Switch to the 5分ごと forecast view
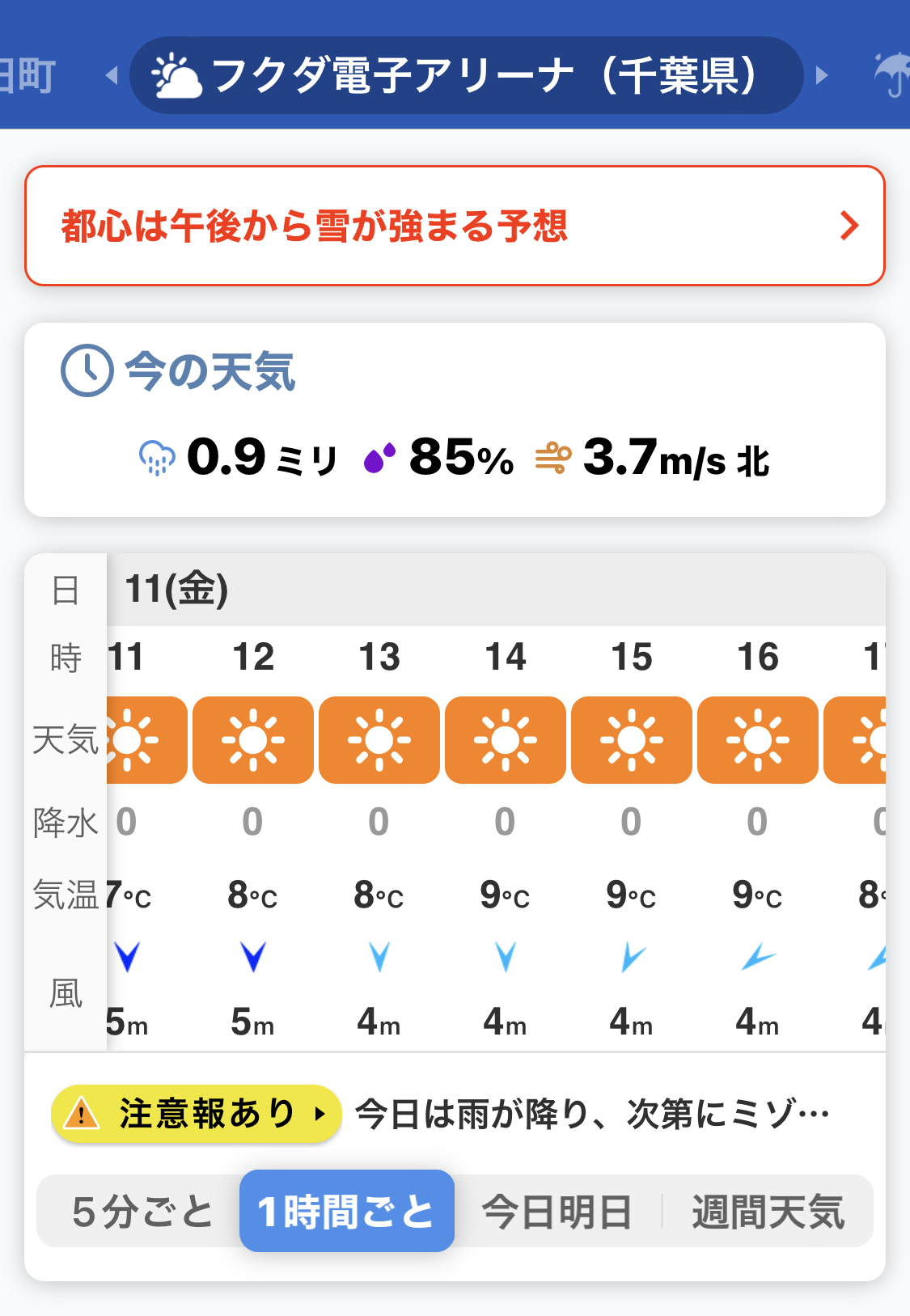 (142, 1212)
